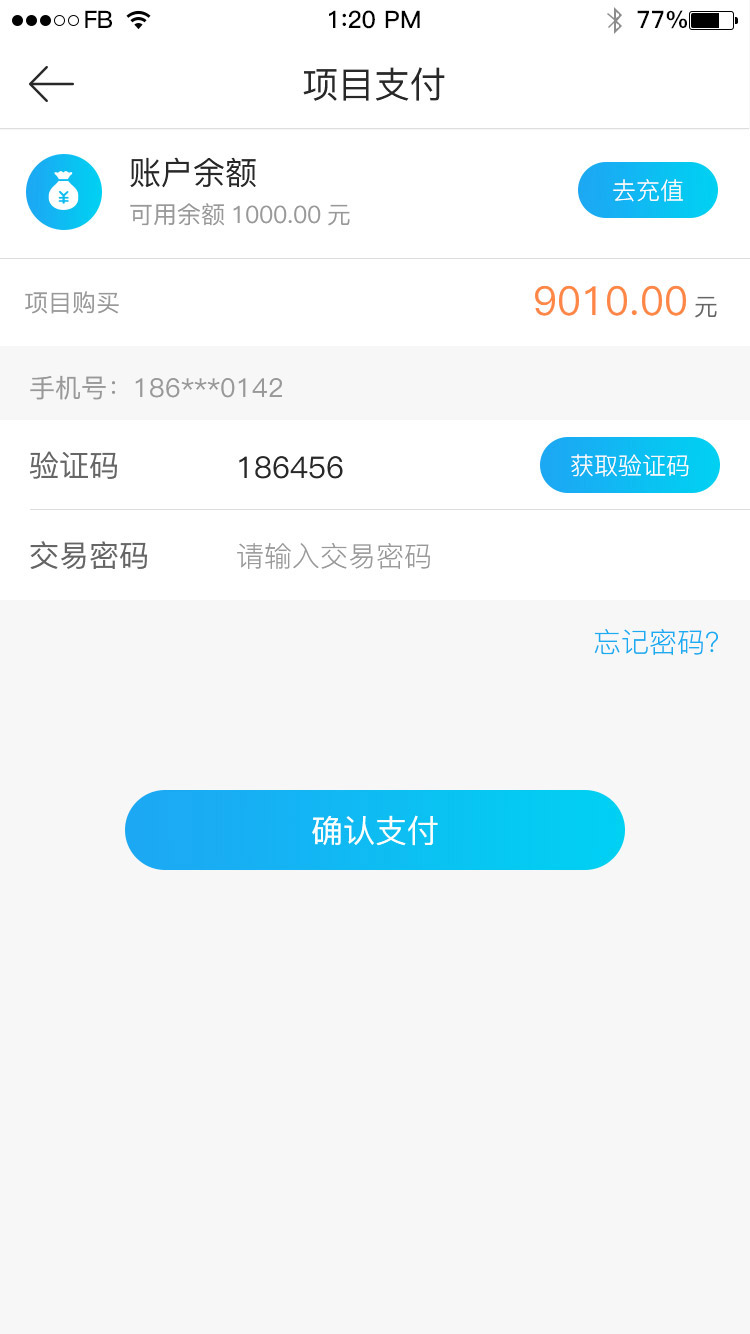This screenshot has width=750, height=1334.
Task: Go back using the top-left arrow
Action: pyautogui.click(x=51, y=85)
